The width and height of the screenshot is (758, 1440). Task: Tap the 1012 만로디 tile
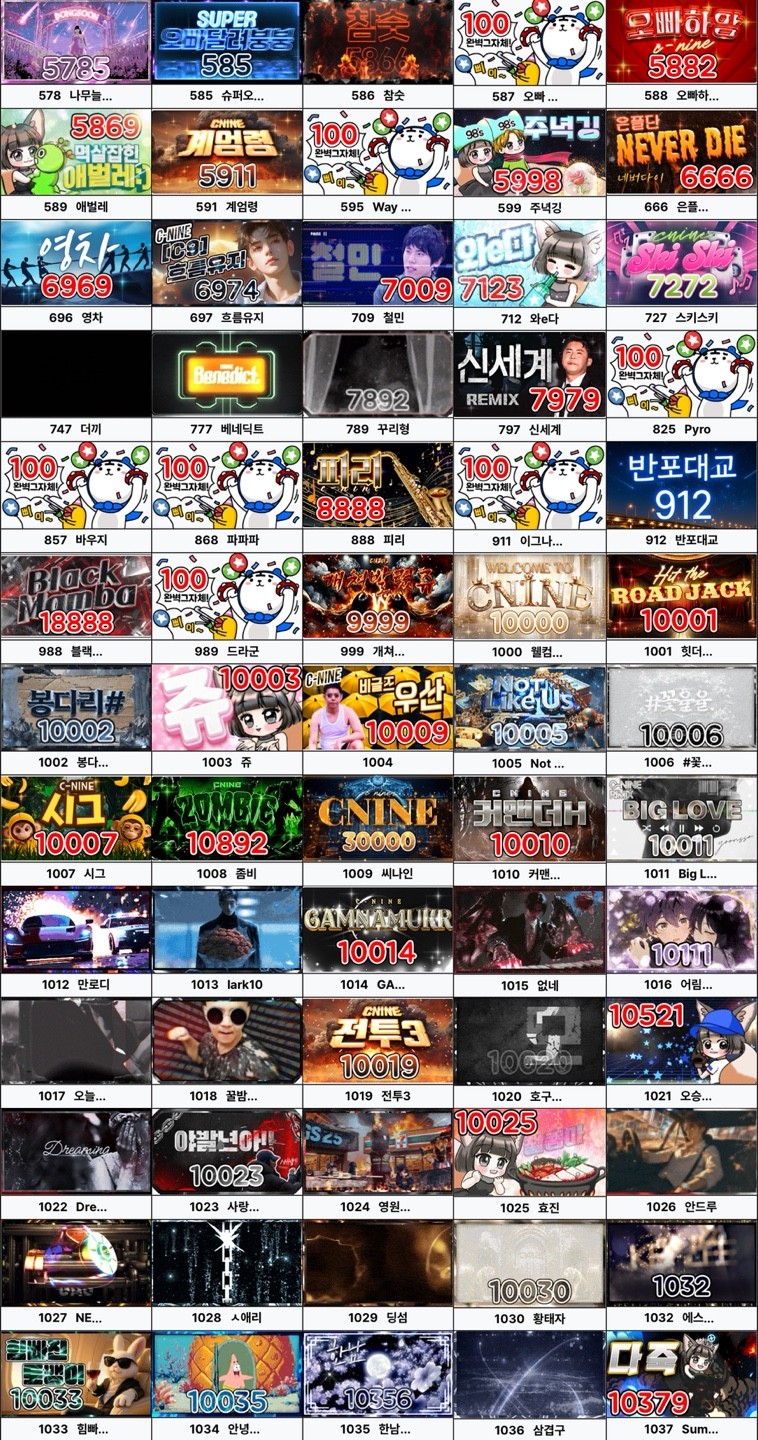point(75,930)
